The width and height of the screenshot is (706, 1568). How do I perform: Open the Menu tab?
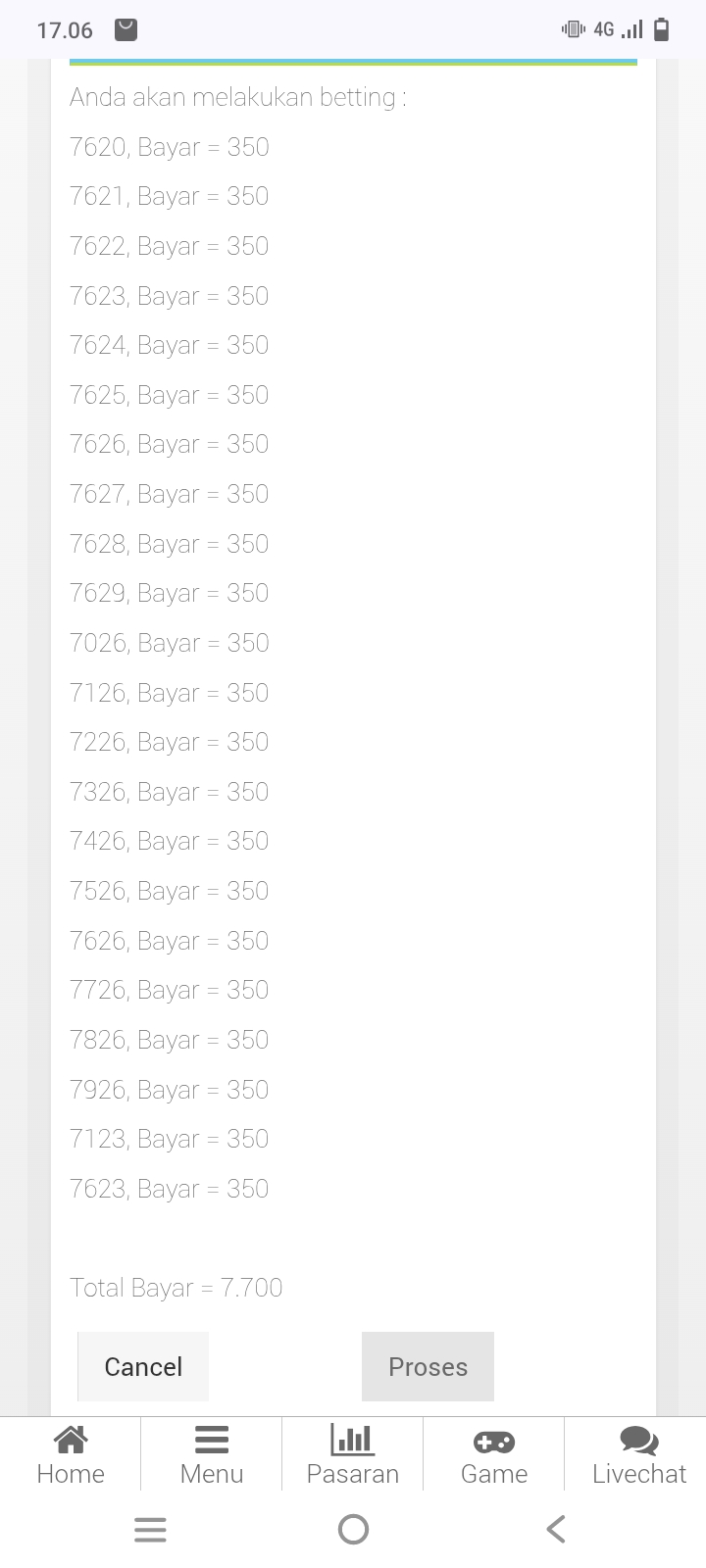[x=212, y=1455]
